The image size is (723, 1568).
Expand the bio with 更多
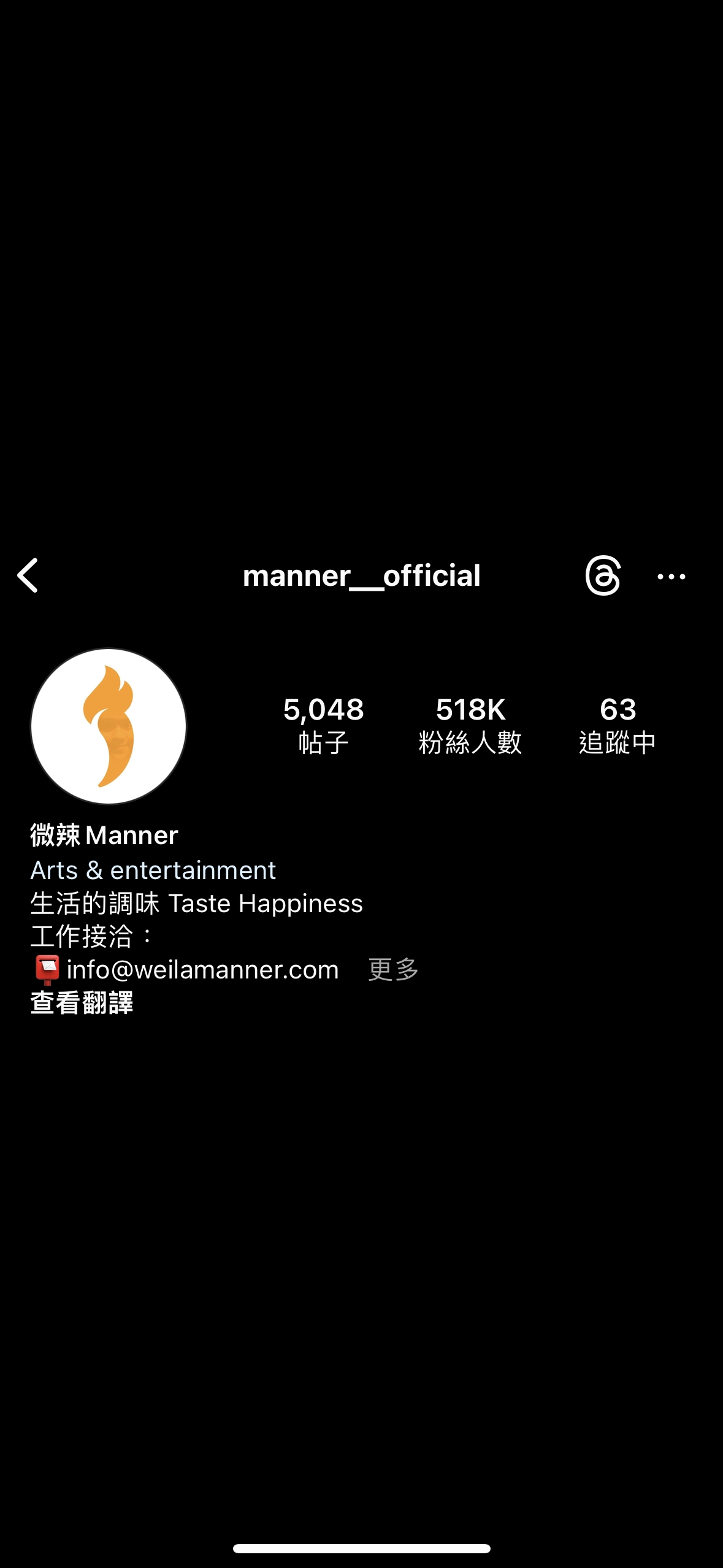coord(393,970)
